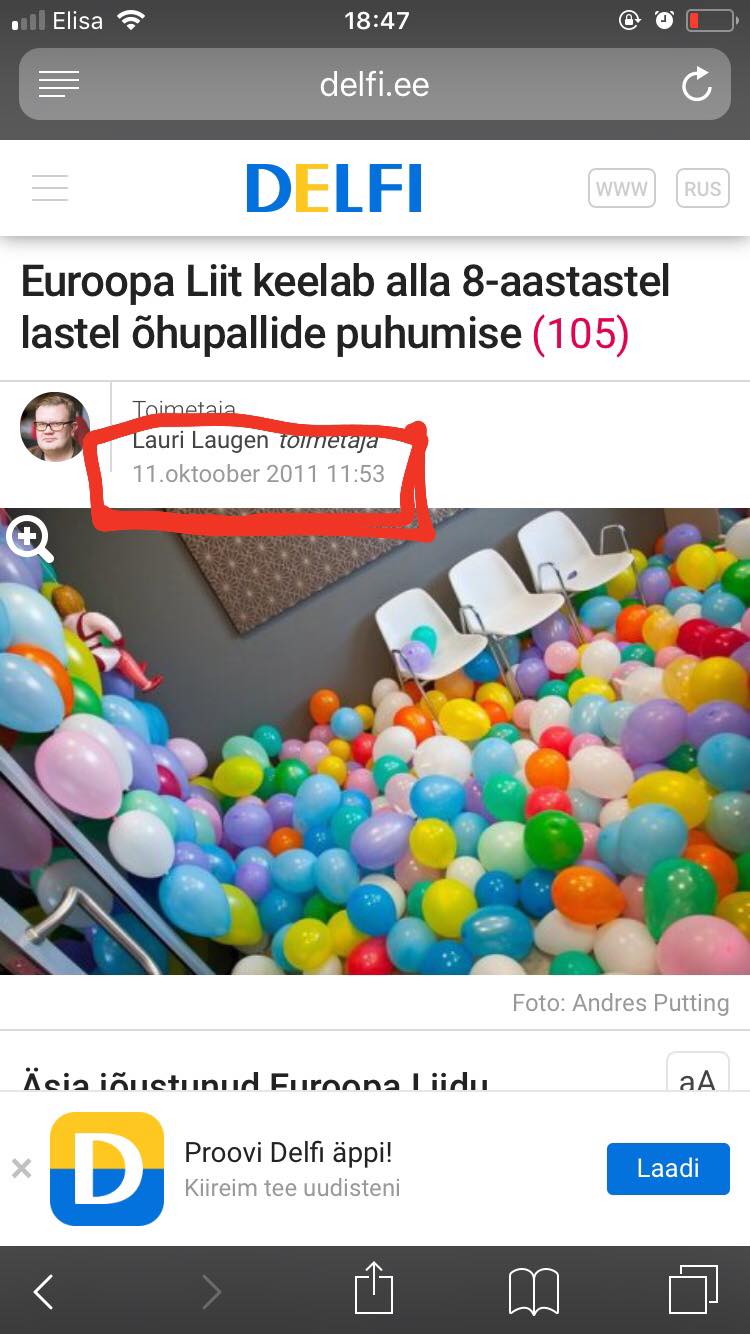Open the Delfi hamburger menu
This screenshot has height=1334, width=750.
(49, 188)
